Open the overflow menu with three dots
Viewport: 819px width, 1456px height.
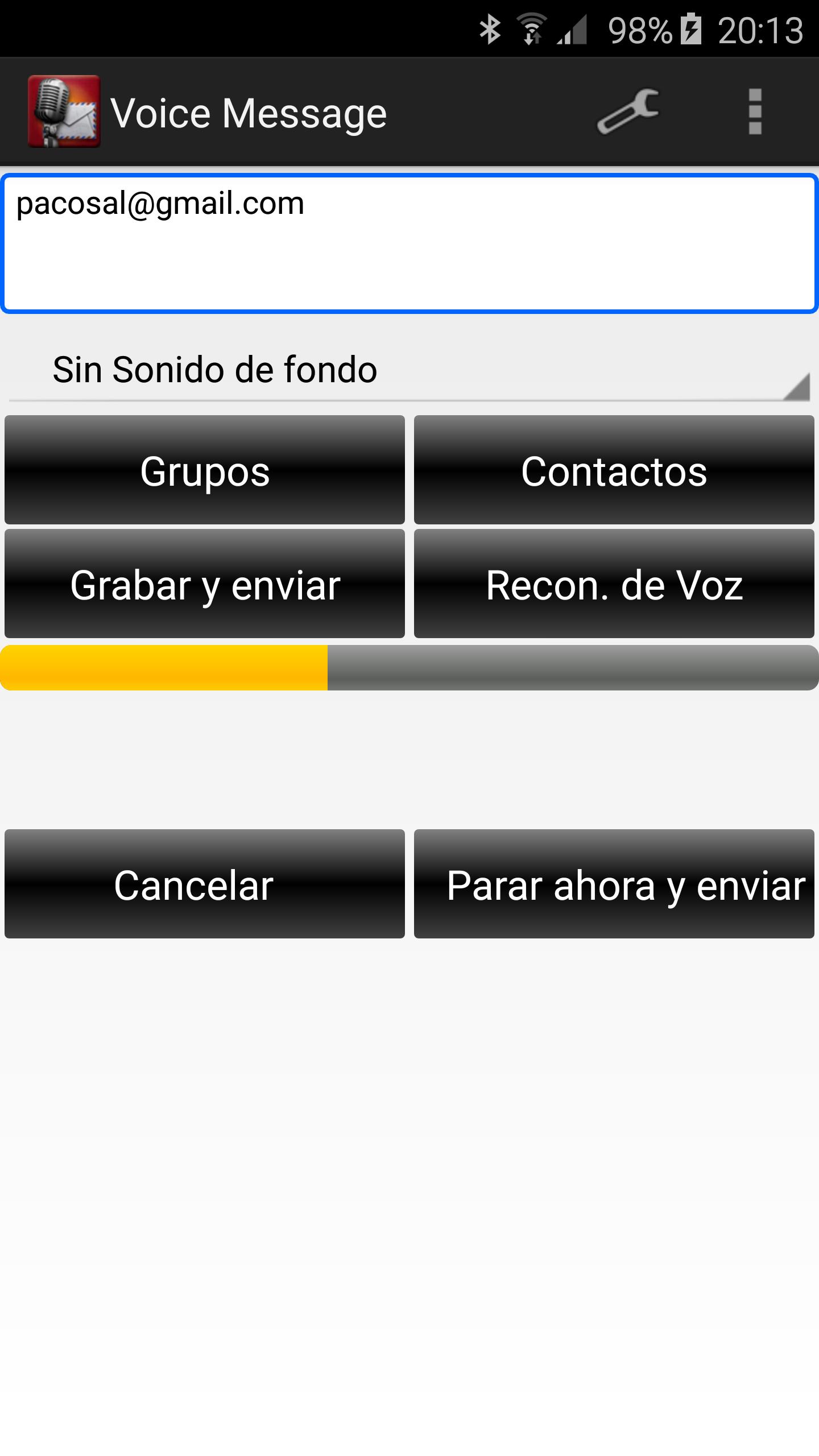click(x=754, y=111)
